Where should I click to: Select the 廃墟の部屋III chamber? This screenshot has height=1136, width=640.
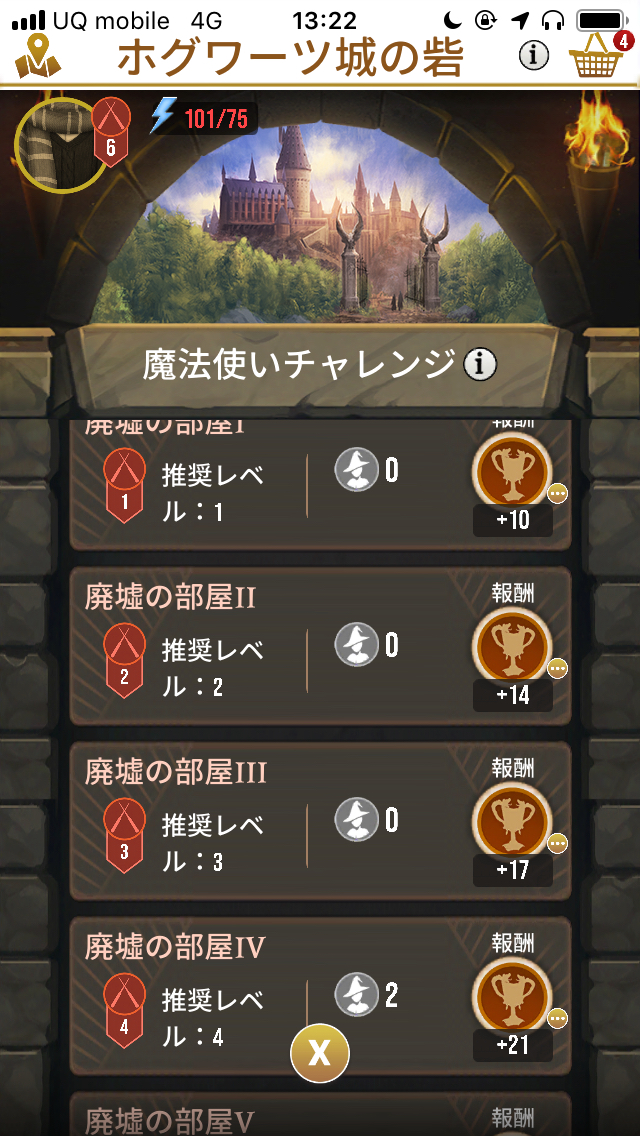(250, 820)
